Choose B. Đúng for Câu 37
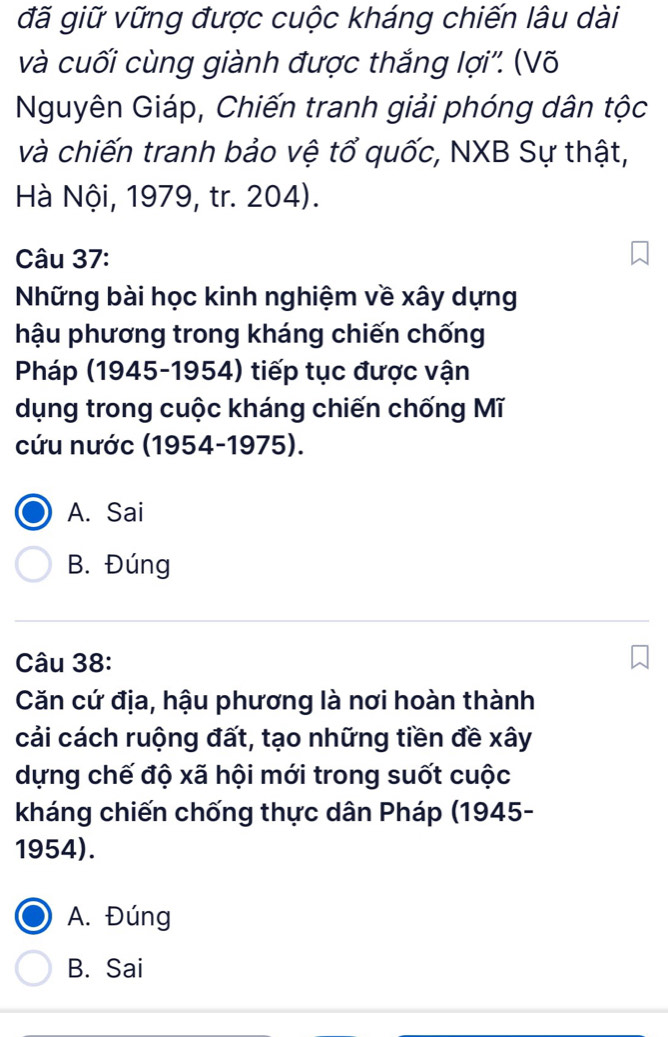The width and height of the screenshot is (668, 1037). (34, 565)
